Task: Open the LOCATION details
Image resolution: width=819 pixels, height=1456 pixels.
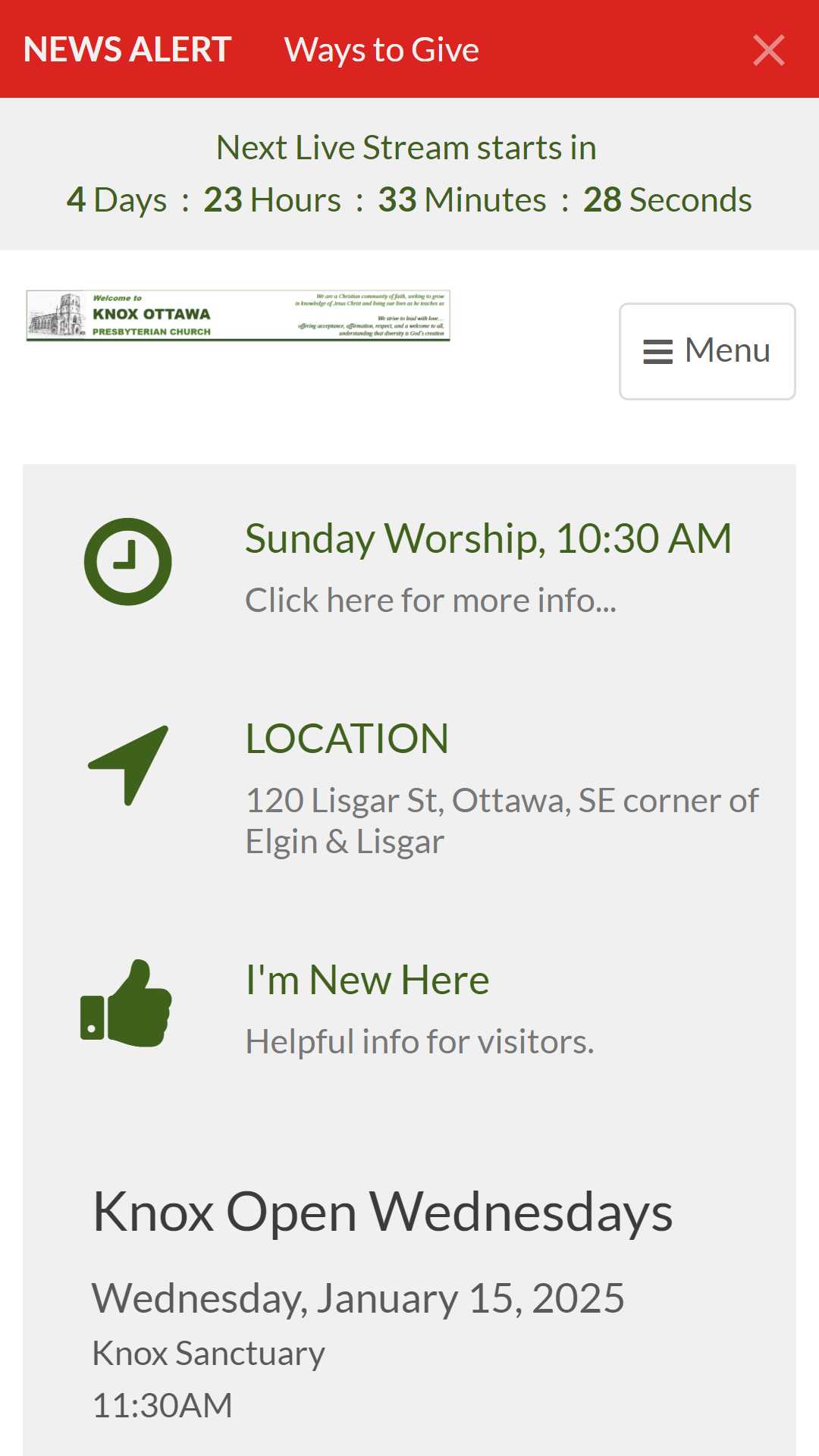Action: click(347, 739)
